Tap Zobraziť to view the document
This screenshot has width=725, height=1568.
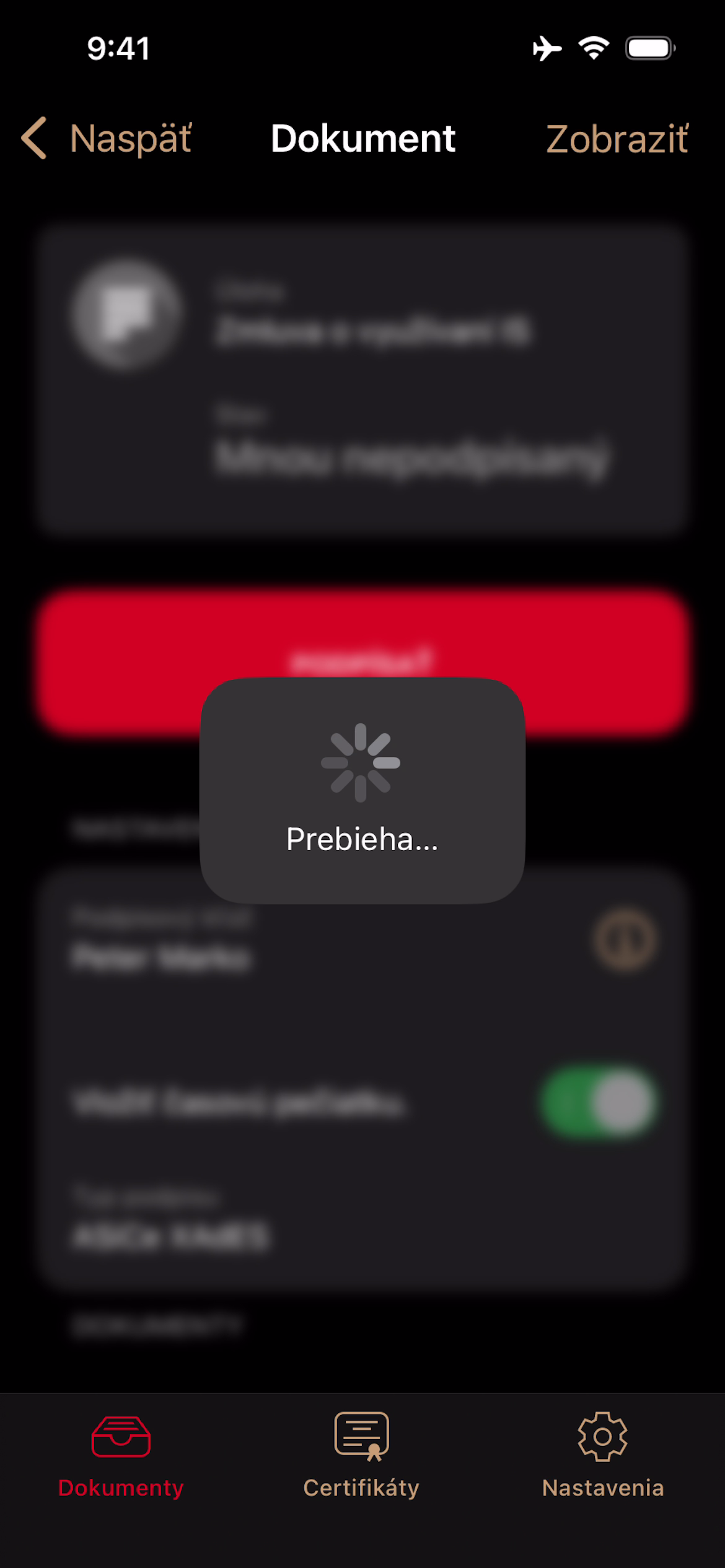pos(617,139)
